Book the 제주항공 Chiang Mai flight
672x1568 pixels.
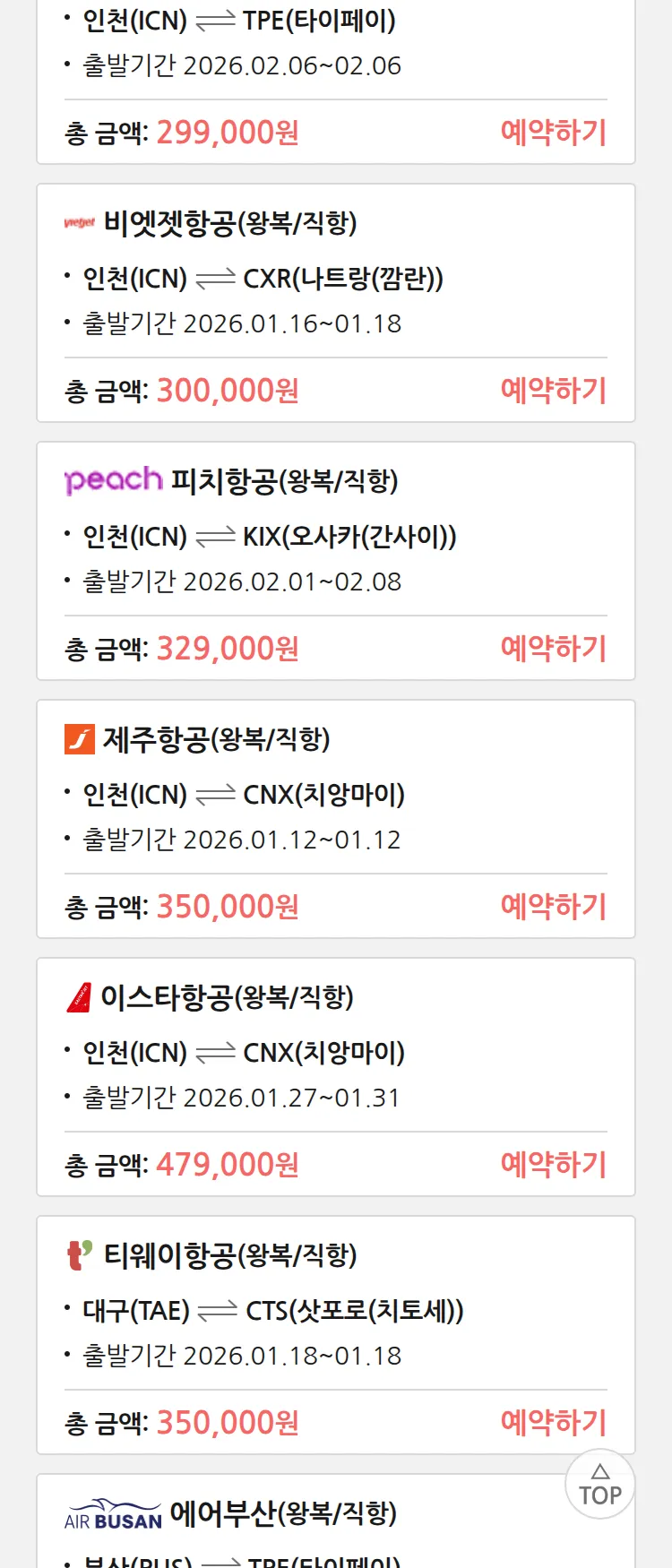click(553, 907)
